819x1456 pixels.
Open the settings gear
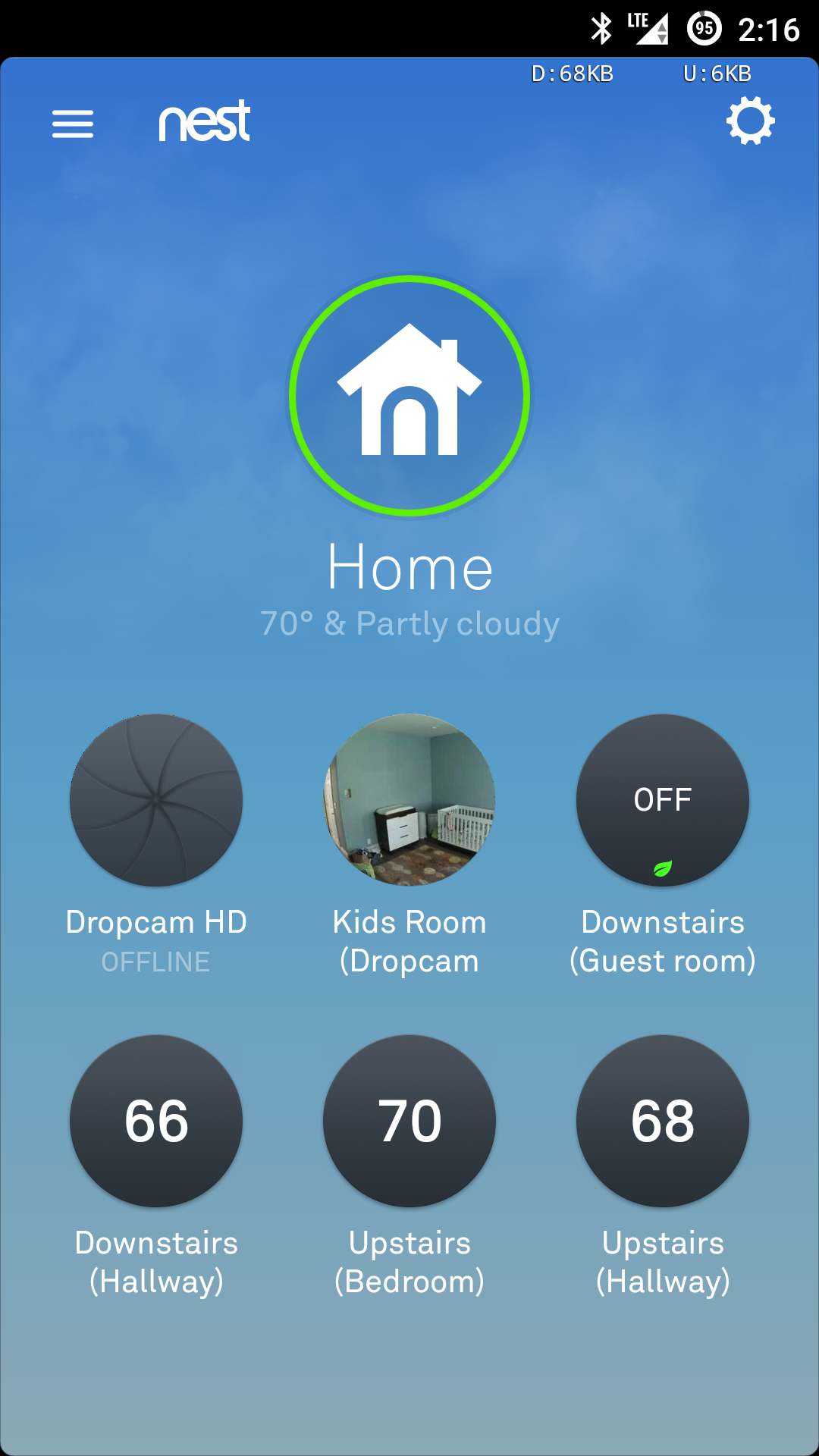coord(749,121)
